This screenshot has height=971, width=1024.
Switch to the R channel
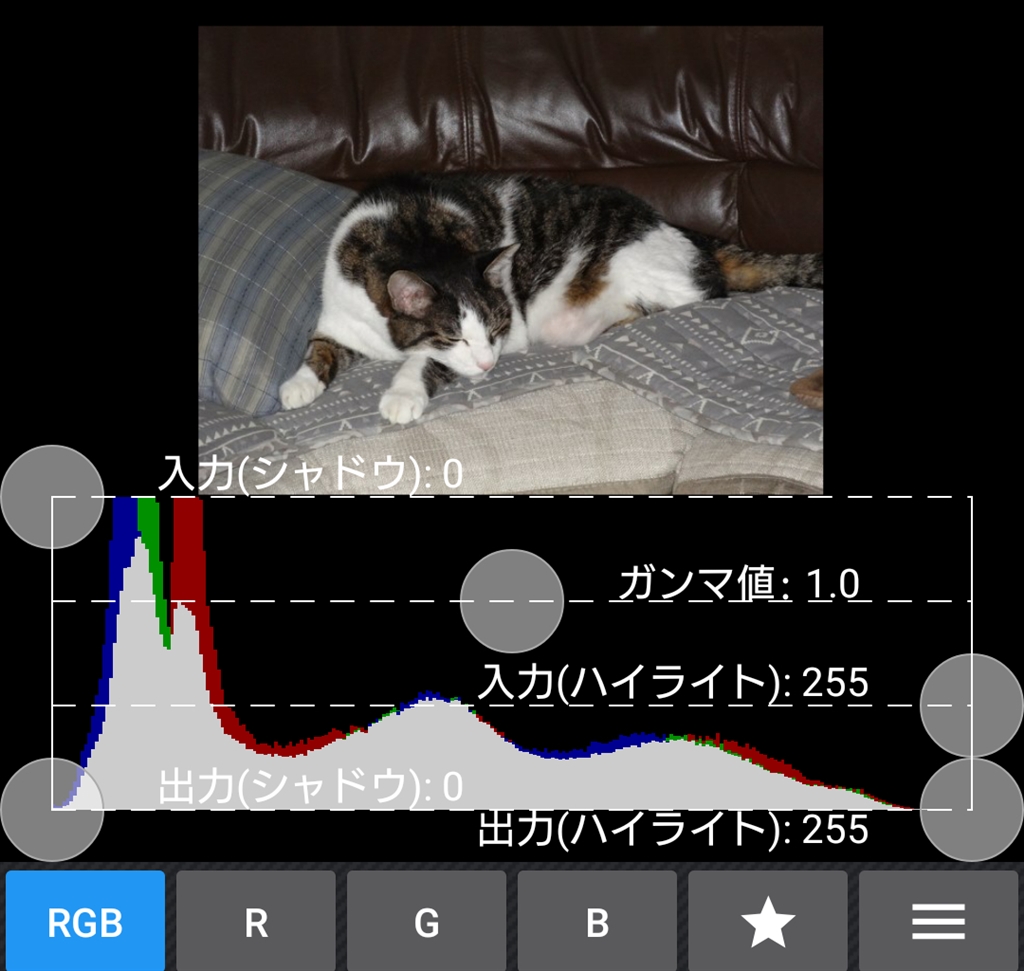point(256,921)
